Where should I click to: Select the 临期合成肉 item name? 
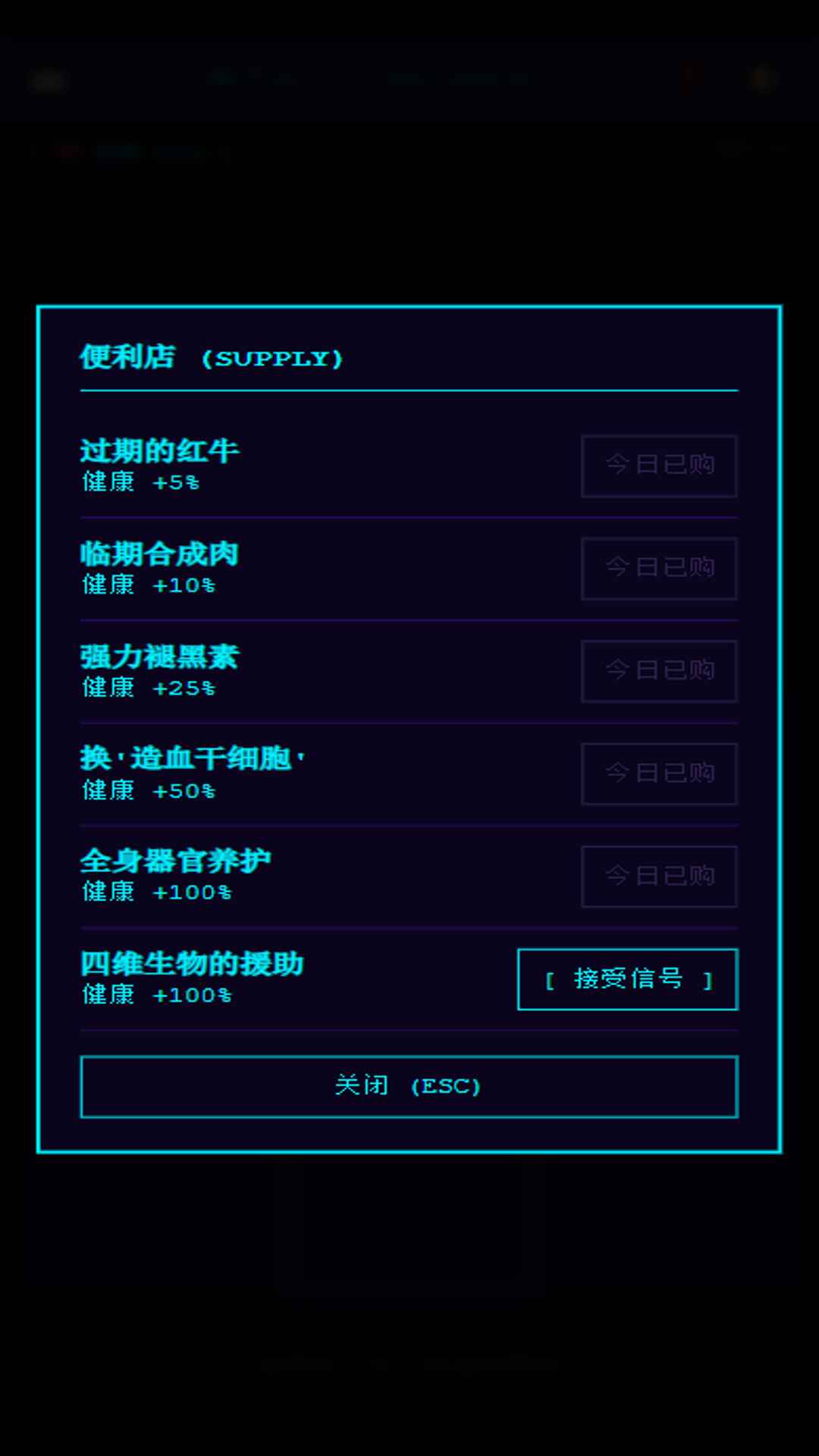coord(159,554)
